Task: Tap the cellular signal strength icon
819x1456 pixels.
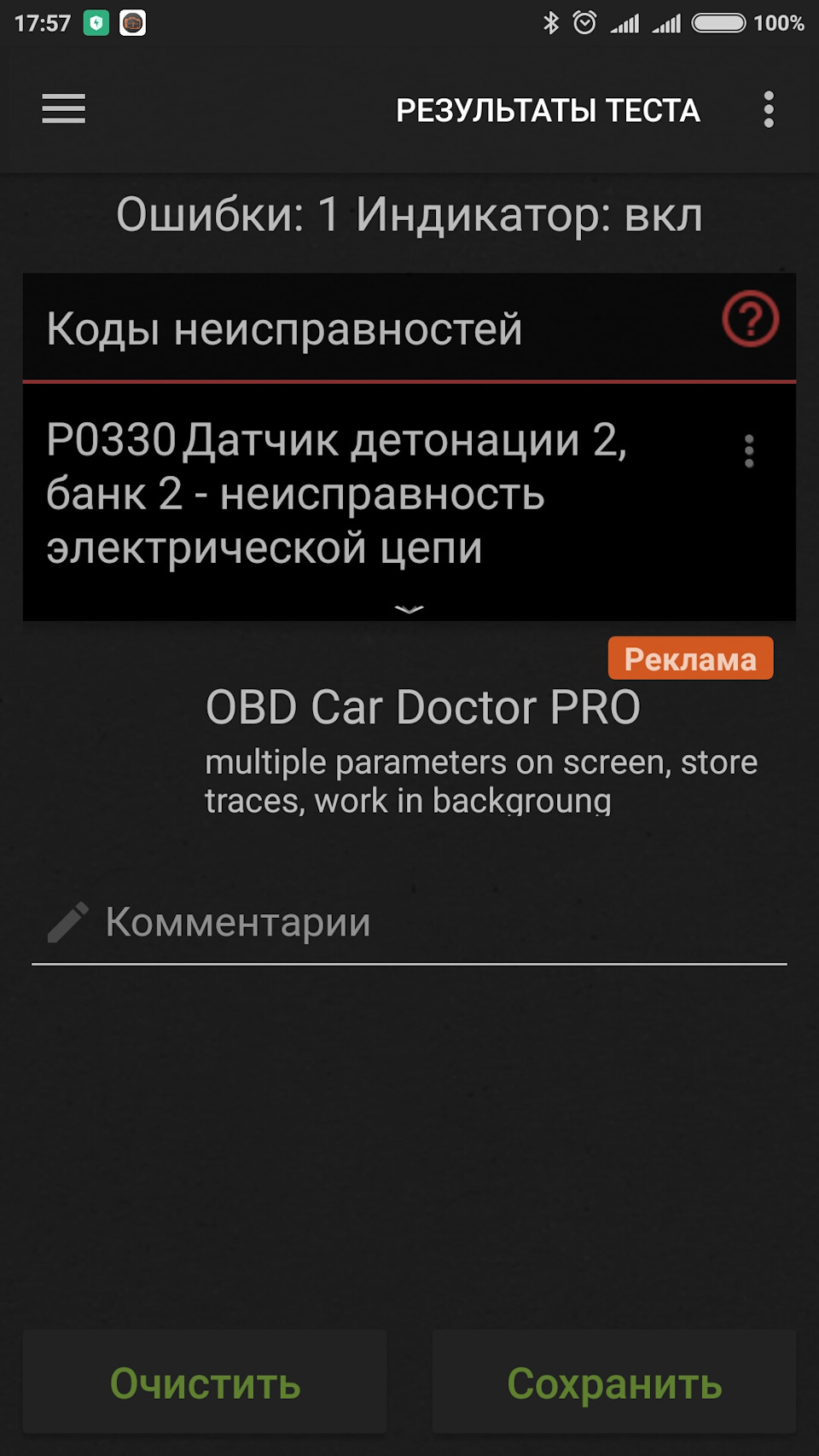Action: (625, 23)
